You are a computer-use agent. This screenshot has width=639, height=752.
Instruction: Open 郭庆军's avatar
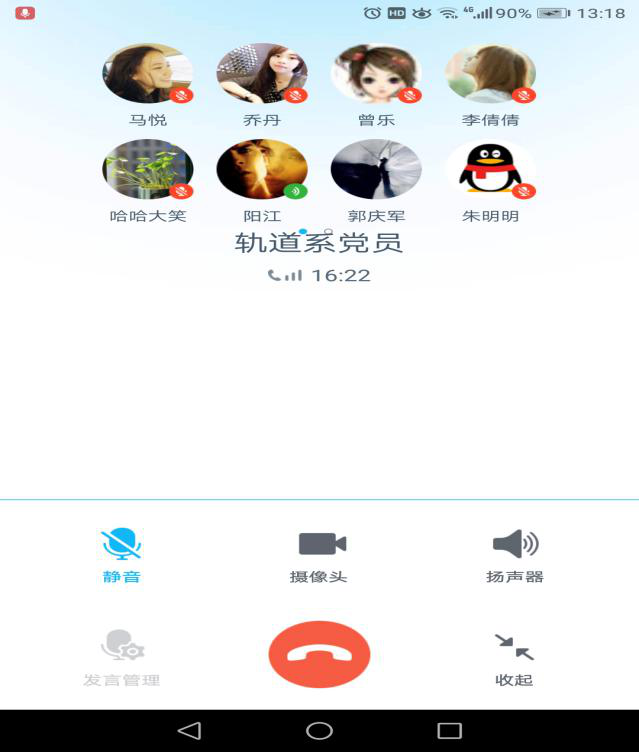[376, 169]
